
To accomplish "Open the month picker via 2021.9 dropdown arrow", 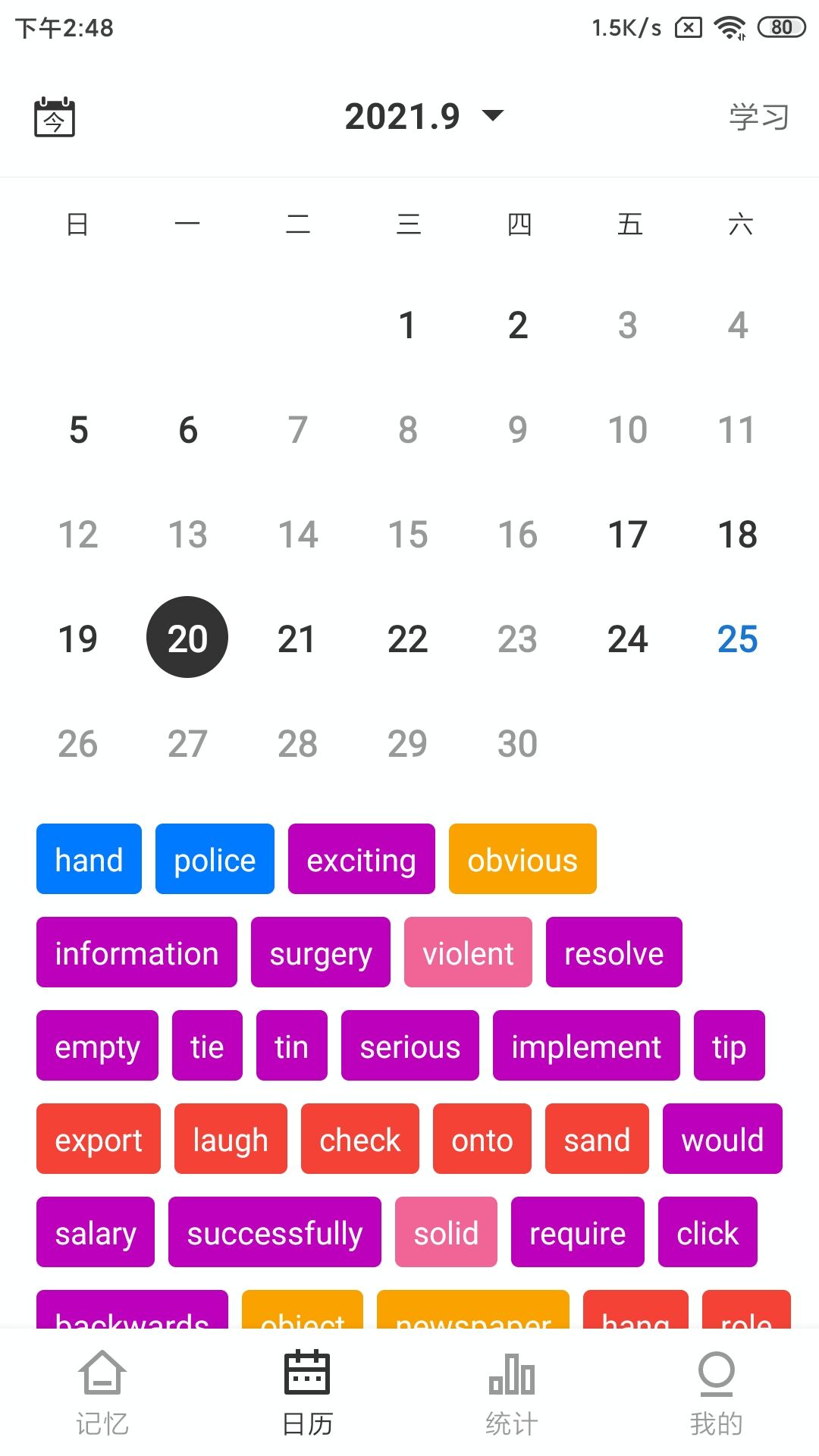I will 494,116.
